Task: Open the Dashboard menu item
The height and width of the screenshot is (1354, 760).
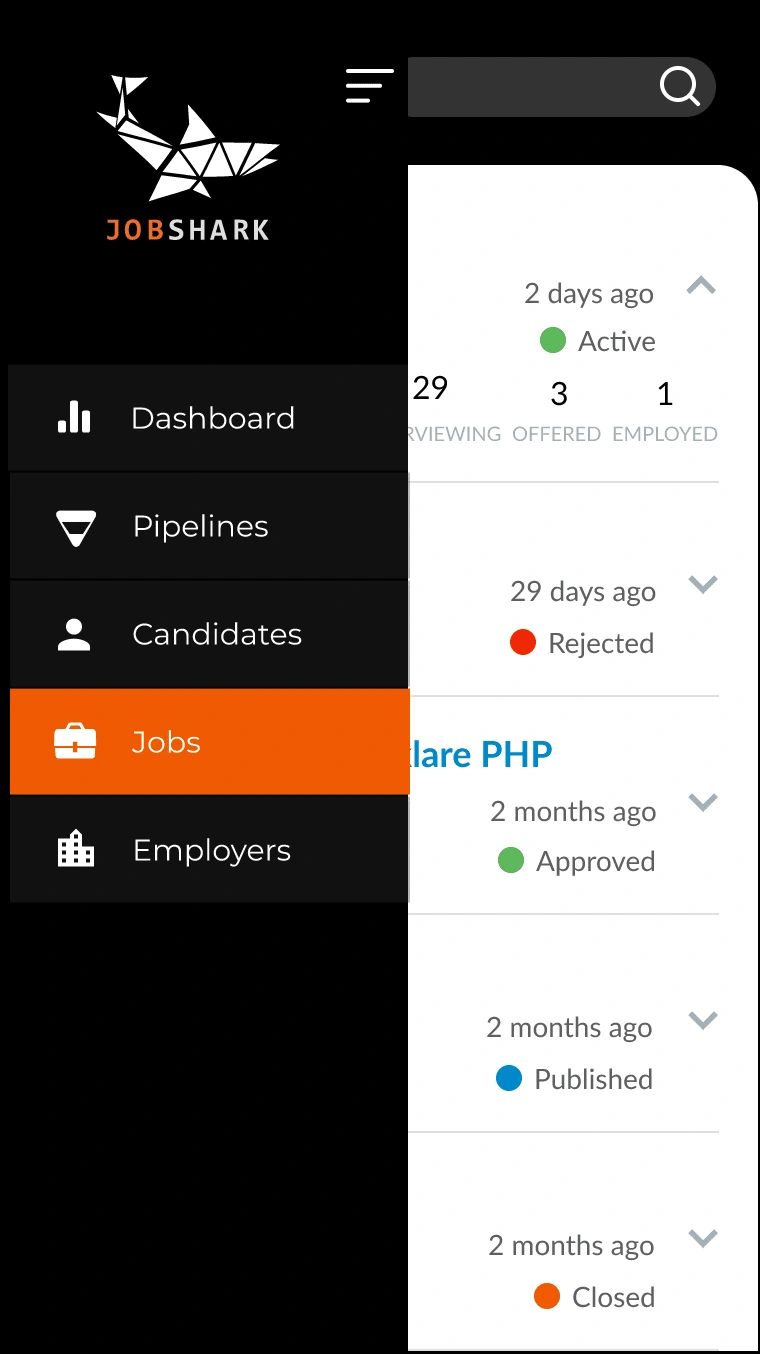Action: [x=209, y=418]
